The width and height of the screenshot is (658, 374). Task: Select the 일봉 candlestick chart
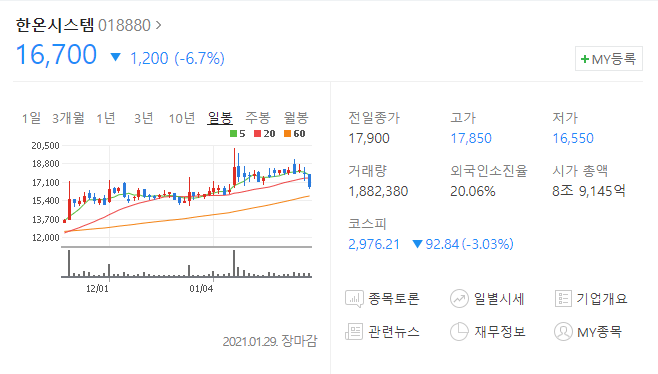coord(220,118)
